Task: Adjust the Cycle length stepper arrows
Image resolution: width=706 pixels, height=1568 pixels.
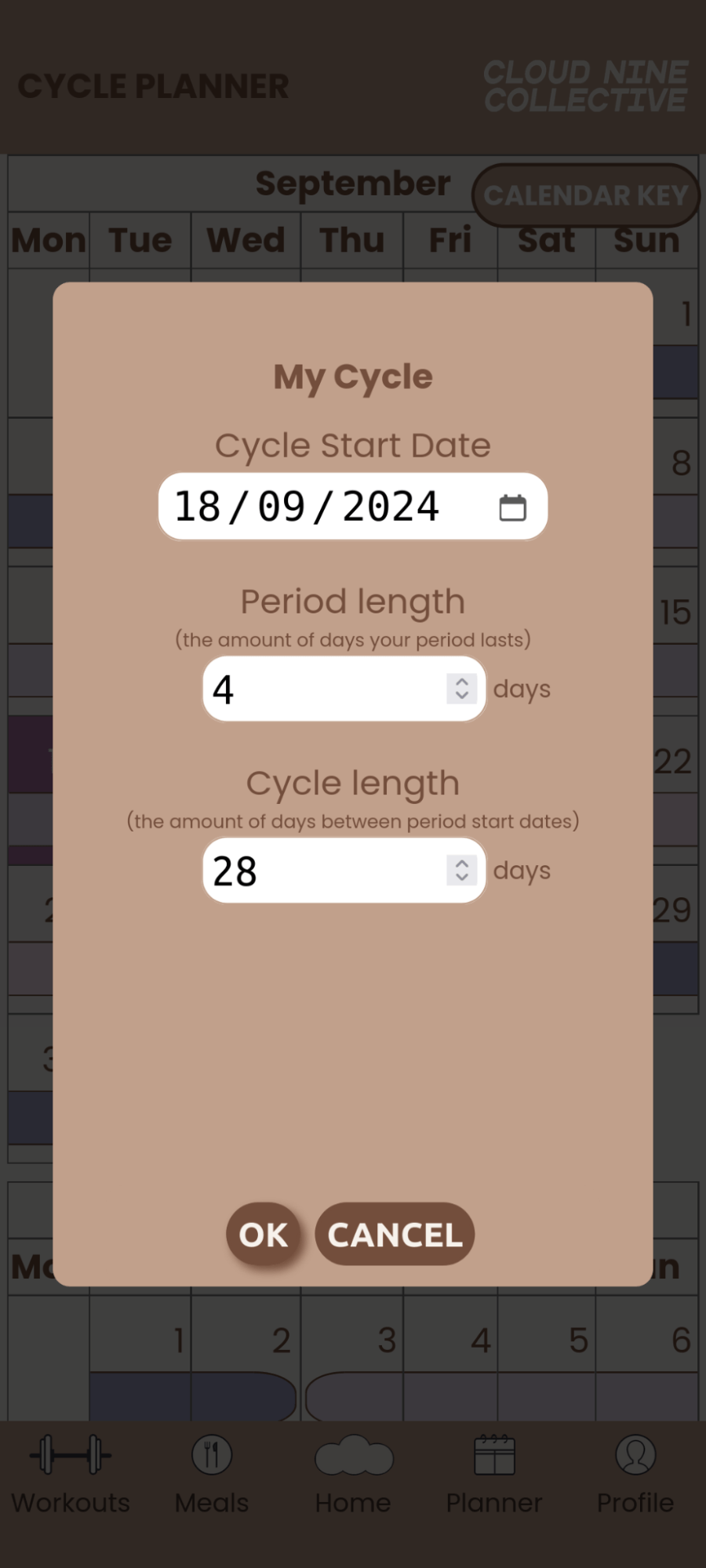Action: pyautogui.click(x=462, y=870)
